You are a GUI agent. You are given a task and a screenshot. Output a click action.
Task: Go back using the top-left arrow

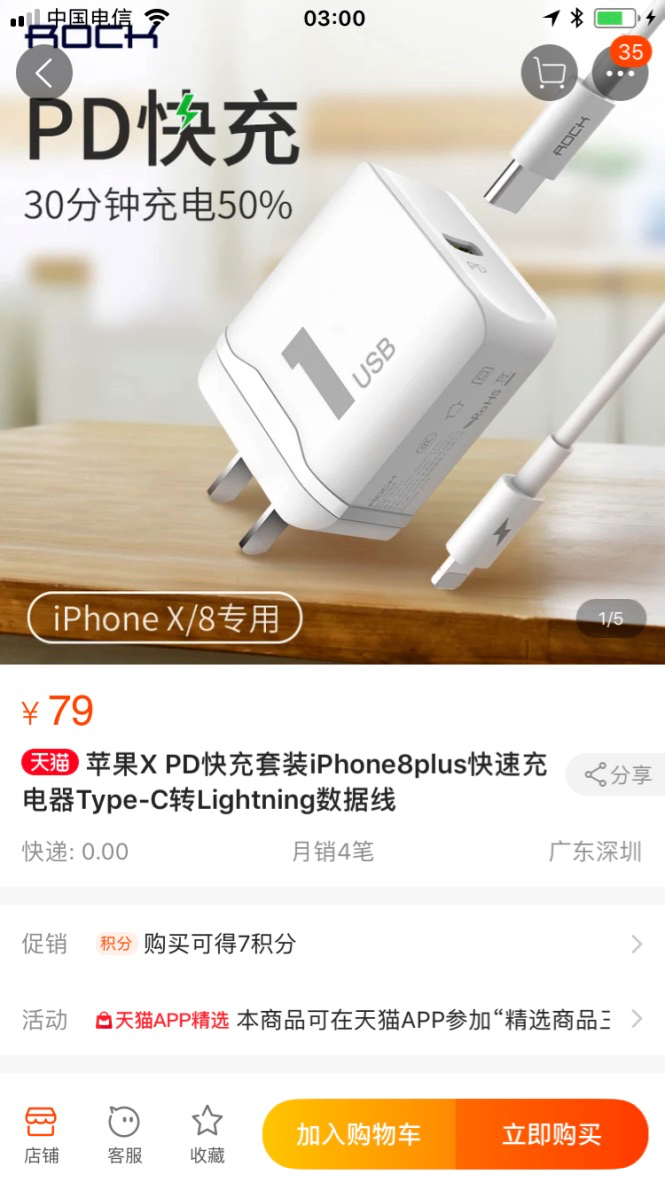pyautogui.click(x=44, y=72)
